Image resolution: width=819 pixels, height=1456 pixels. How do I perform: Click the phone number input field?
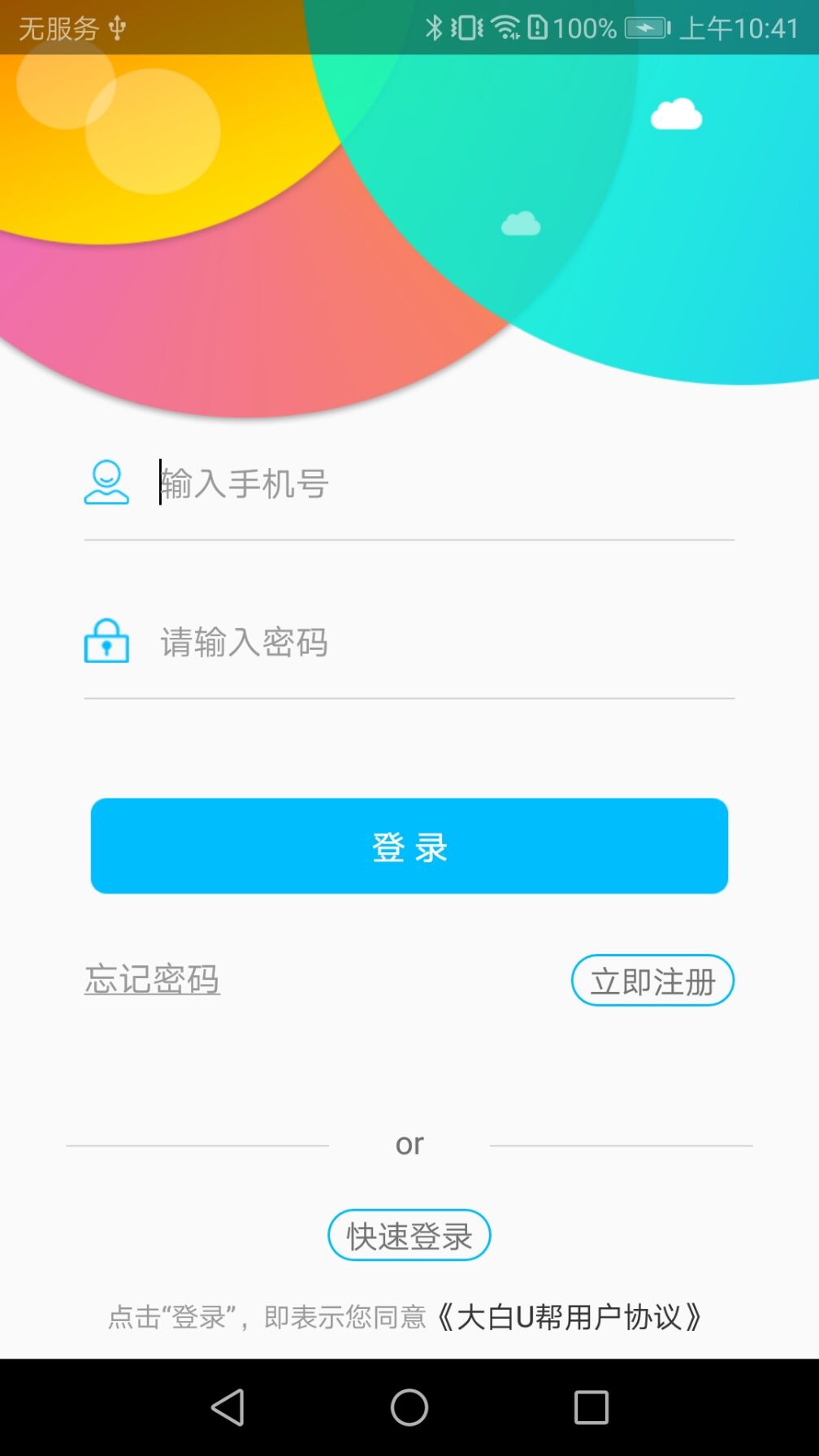coord(406,484)
